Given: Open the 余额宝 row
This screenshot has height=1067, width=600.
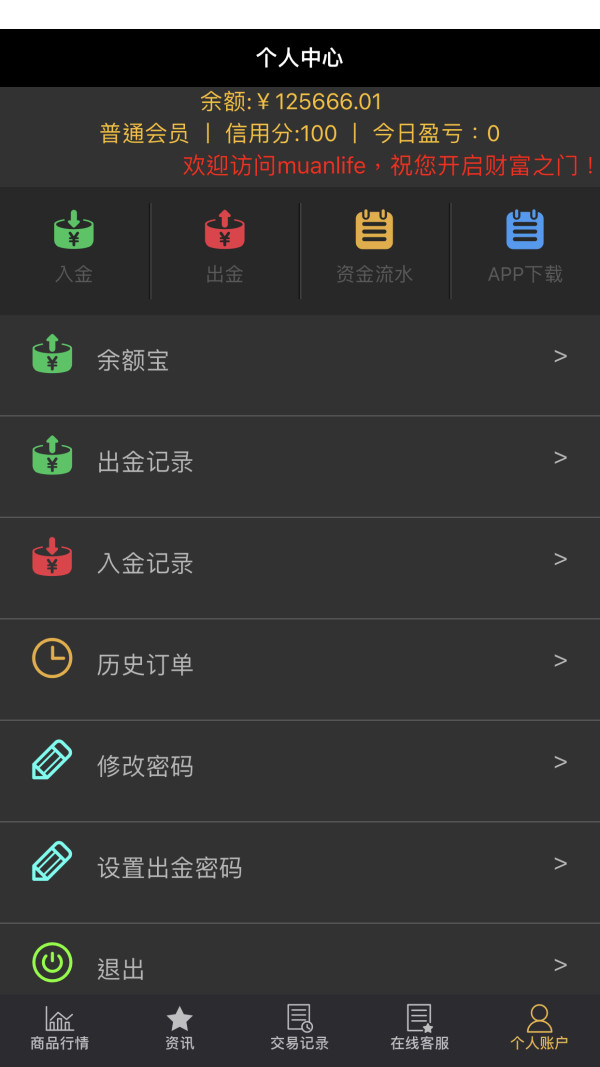Looking at the screenshot, I should [x=300, y=365].
